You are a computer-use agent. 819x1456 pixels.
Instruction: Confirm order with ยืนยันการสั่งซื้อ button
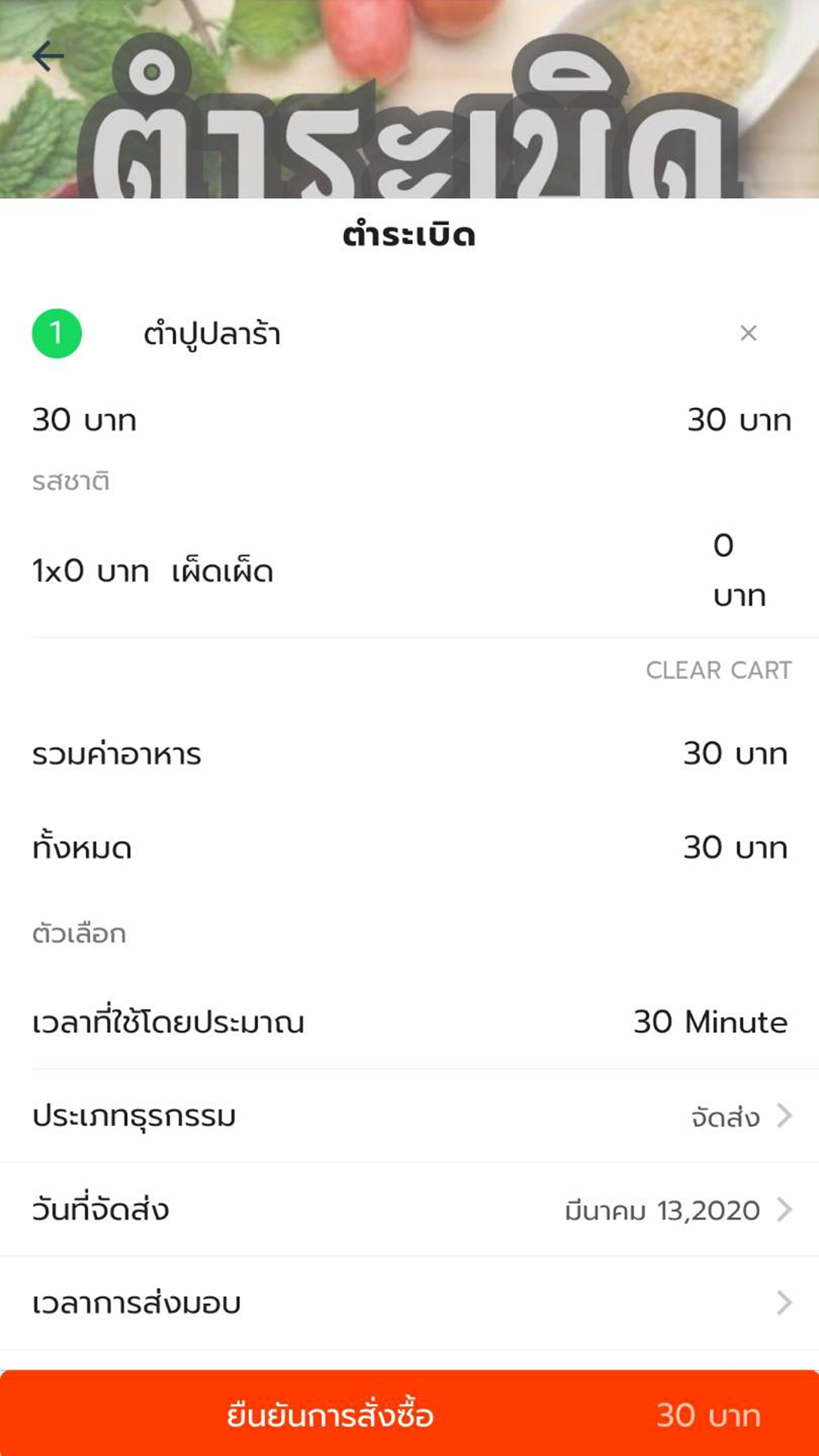pyautogui.click(x=409, y=1413)
